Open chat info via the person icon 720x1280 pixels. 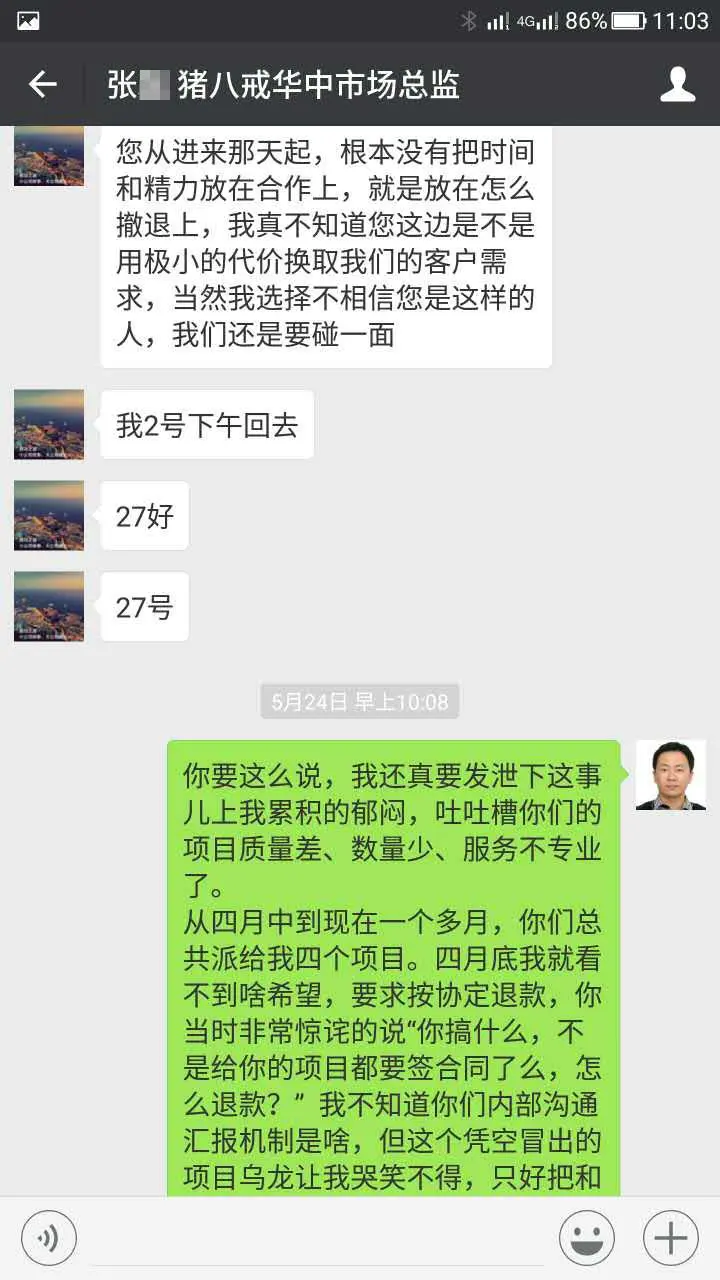[677, 85]
